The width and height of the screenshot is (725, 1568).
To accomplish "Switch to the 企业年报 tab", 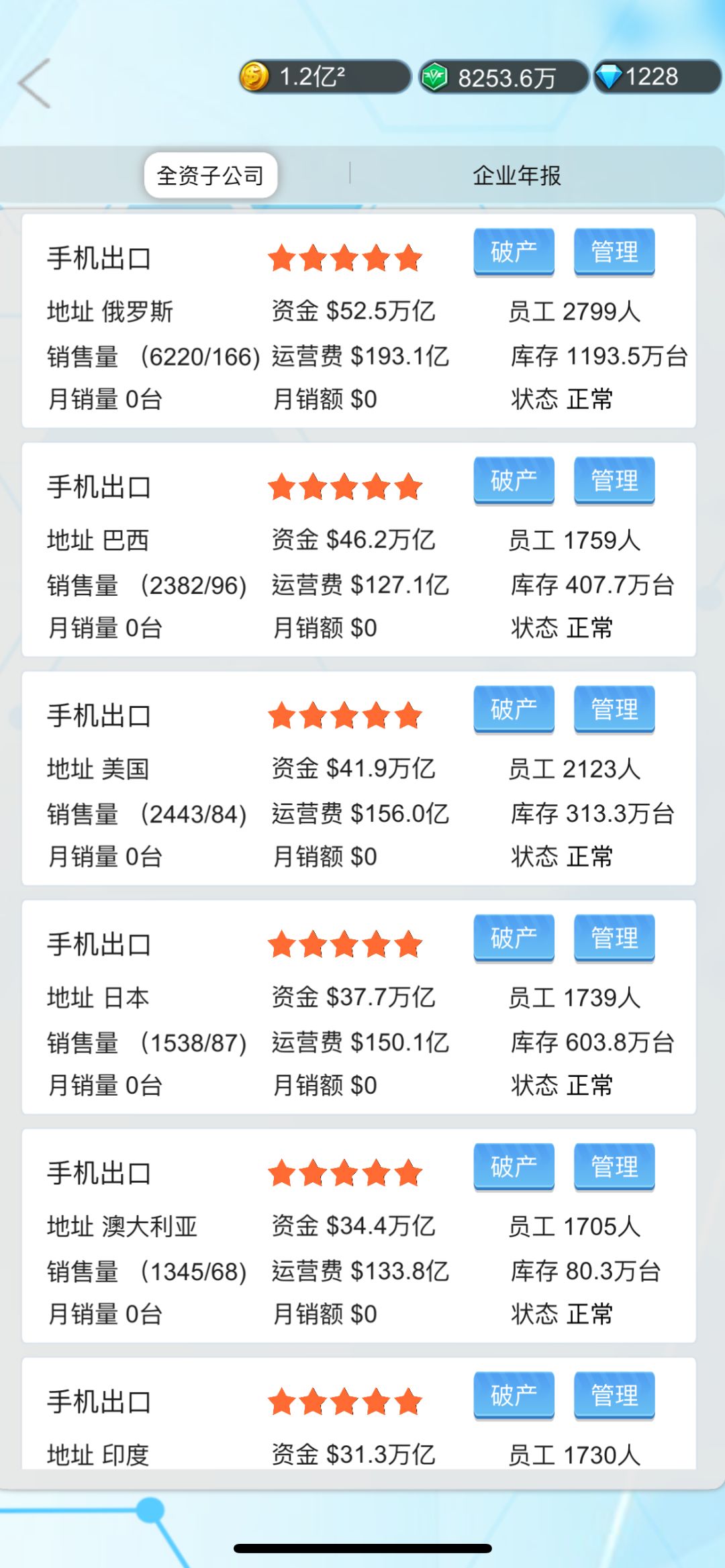I will click(x=516, y=175).
